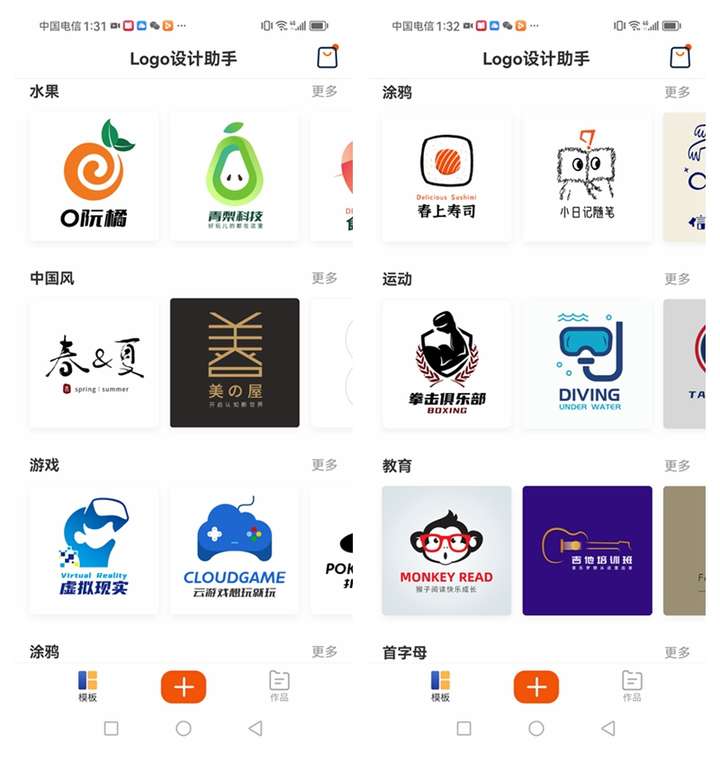This screenshot has width=720, height=761.
Task: Tap the orange plus button to create a logo
Action: 183,686
